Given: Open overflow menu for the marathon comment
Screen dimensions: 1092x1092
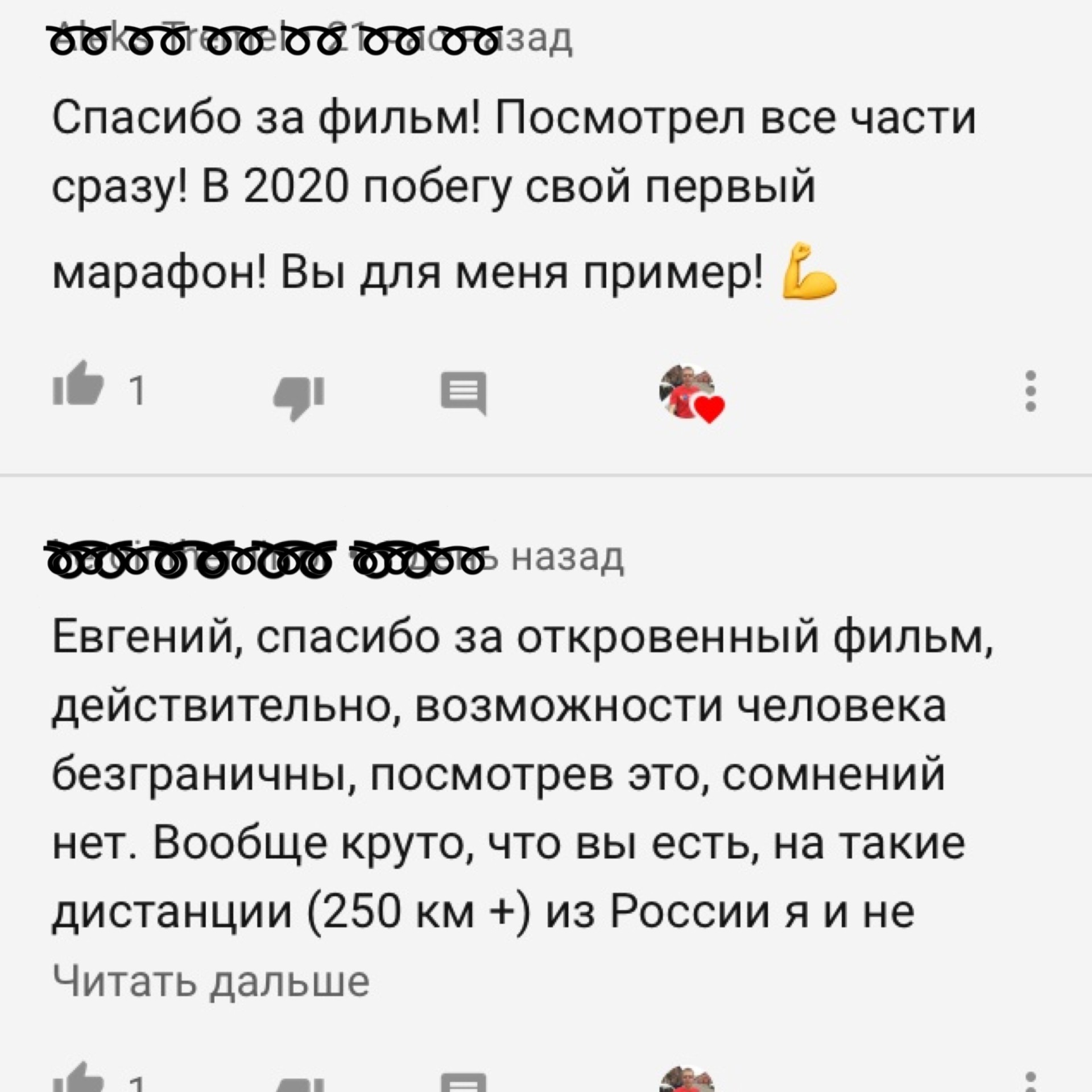Looking at the screenshot, I should (1031, 391).
